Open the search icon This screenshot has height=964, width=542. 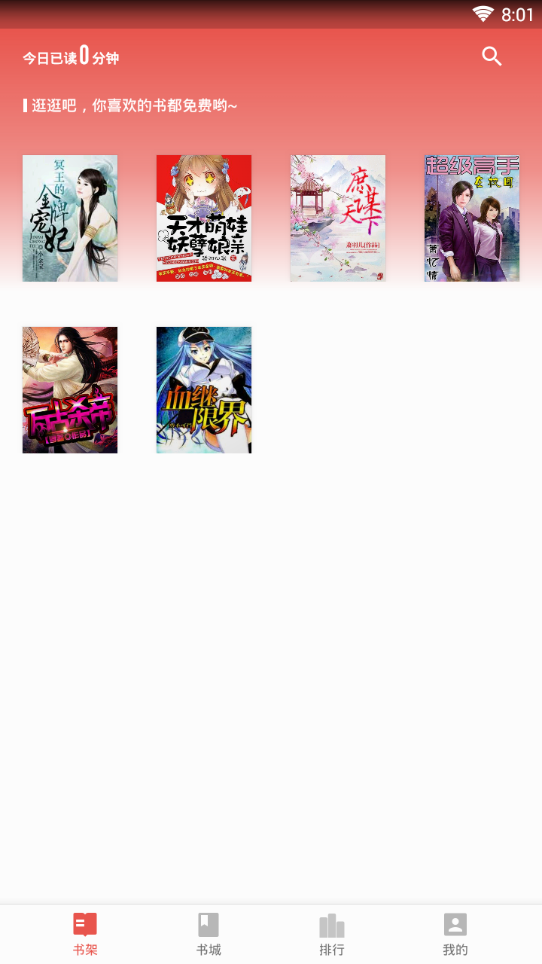click(x=492, y=57)
